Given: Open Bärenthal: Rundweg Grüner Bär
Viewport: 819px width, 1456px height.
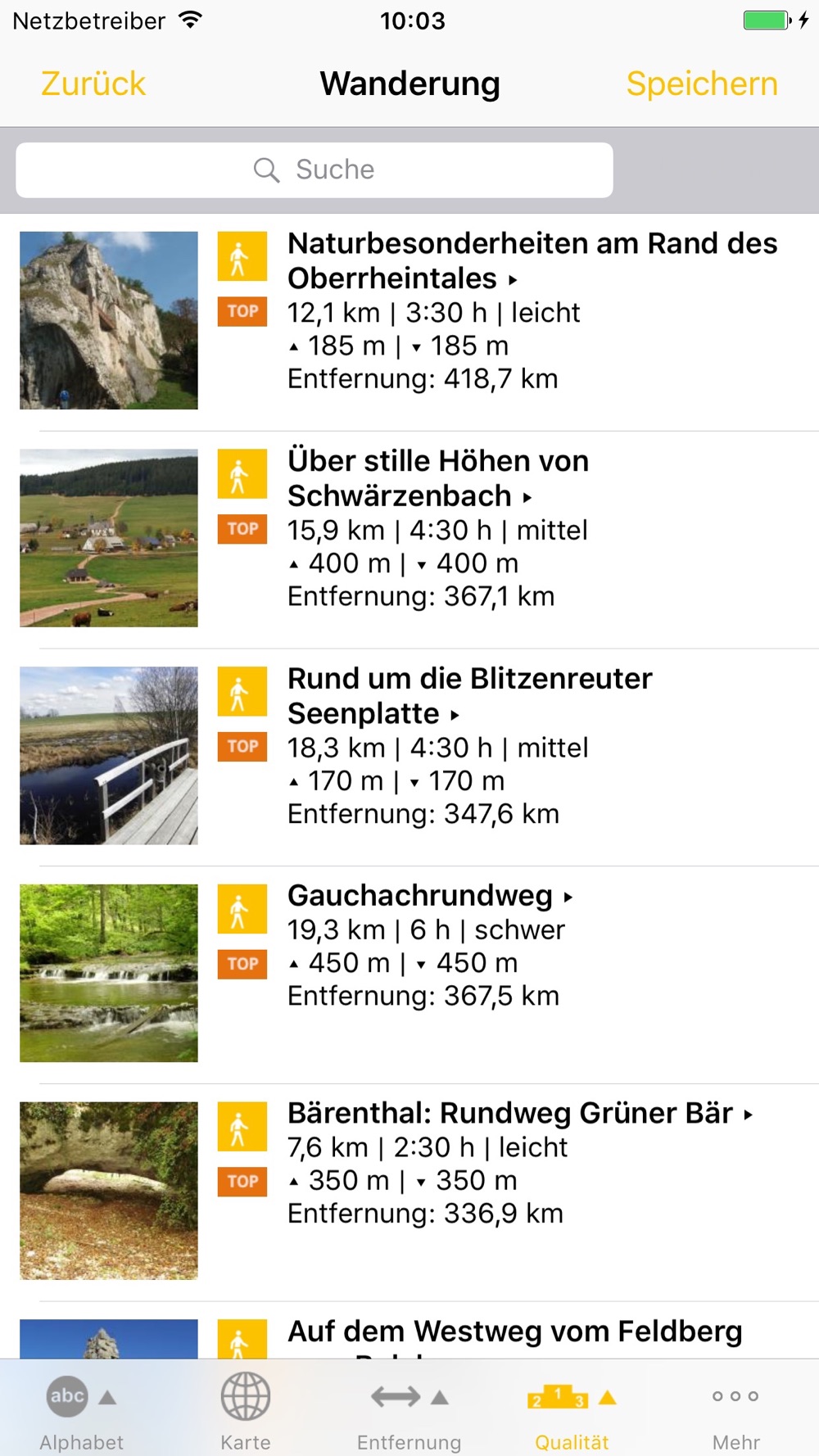Looking at the screenshot, I should (x=409, y=1192).
